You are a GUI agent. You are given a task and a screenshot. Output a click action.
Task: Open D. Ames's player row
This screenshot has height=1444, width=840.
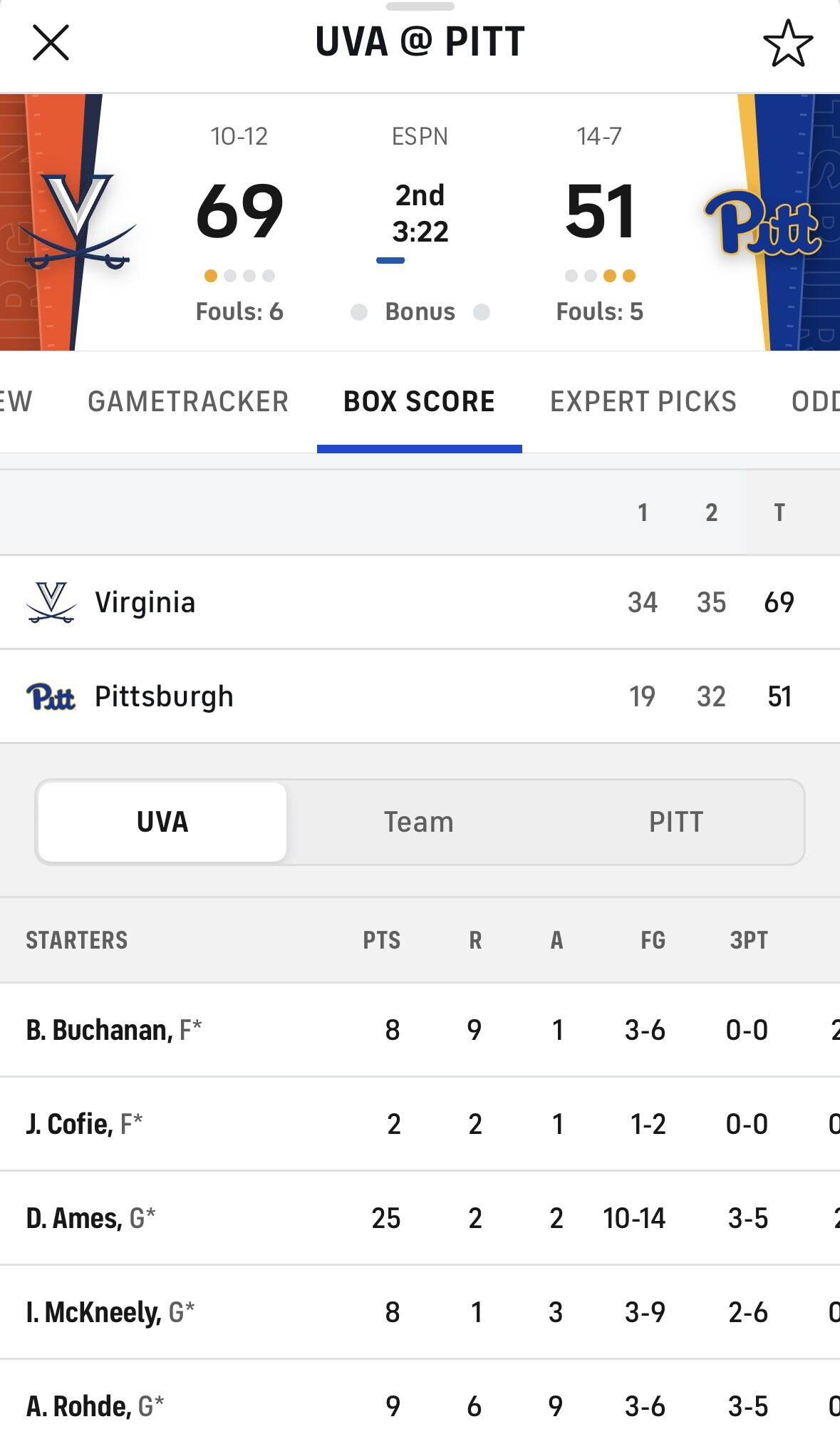420,1218
